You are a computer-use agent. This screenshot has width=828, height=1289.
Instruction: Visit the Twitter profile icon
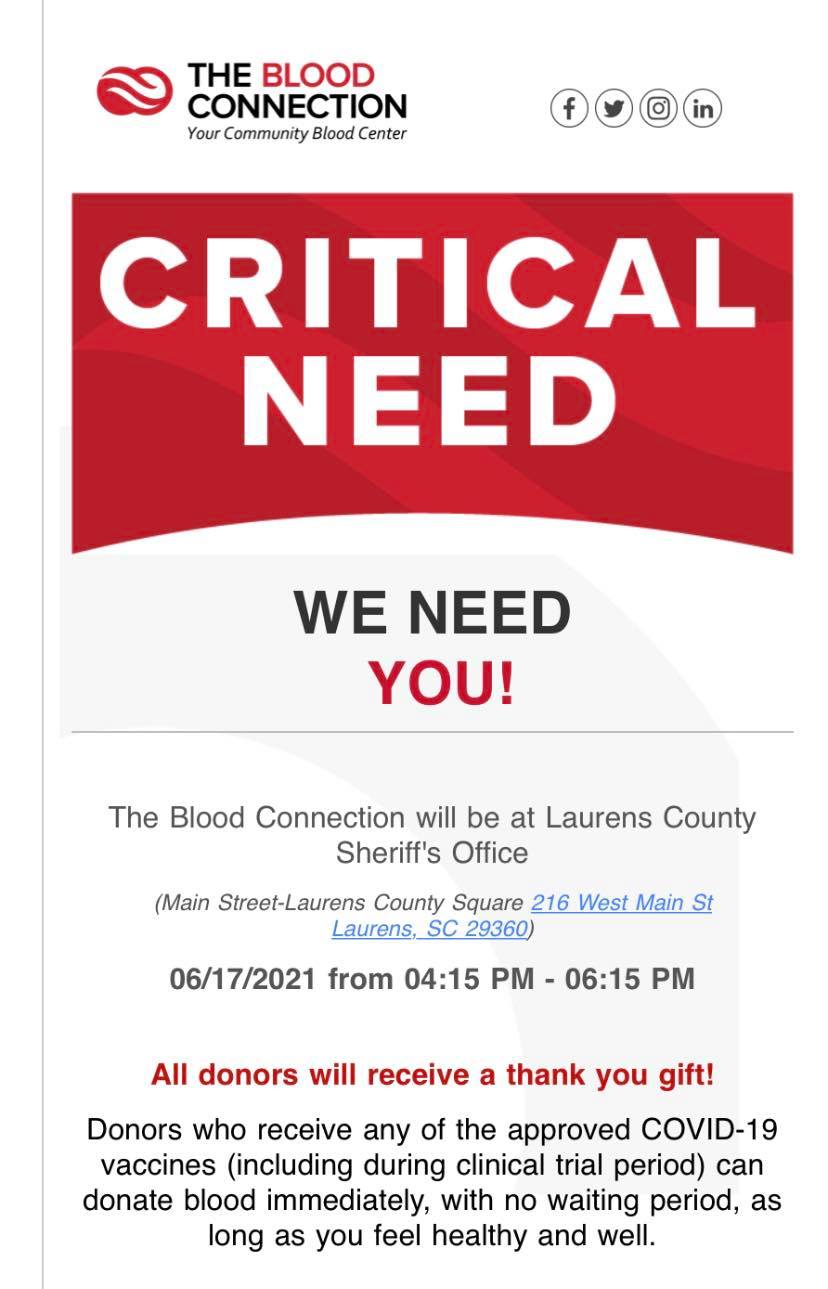(x=613, y=108)
